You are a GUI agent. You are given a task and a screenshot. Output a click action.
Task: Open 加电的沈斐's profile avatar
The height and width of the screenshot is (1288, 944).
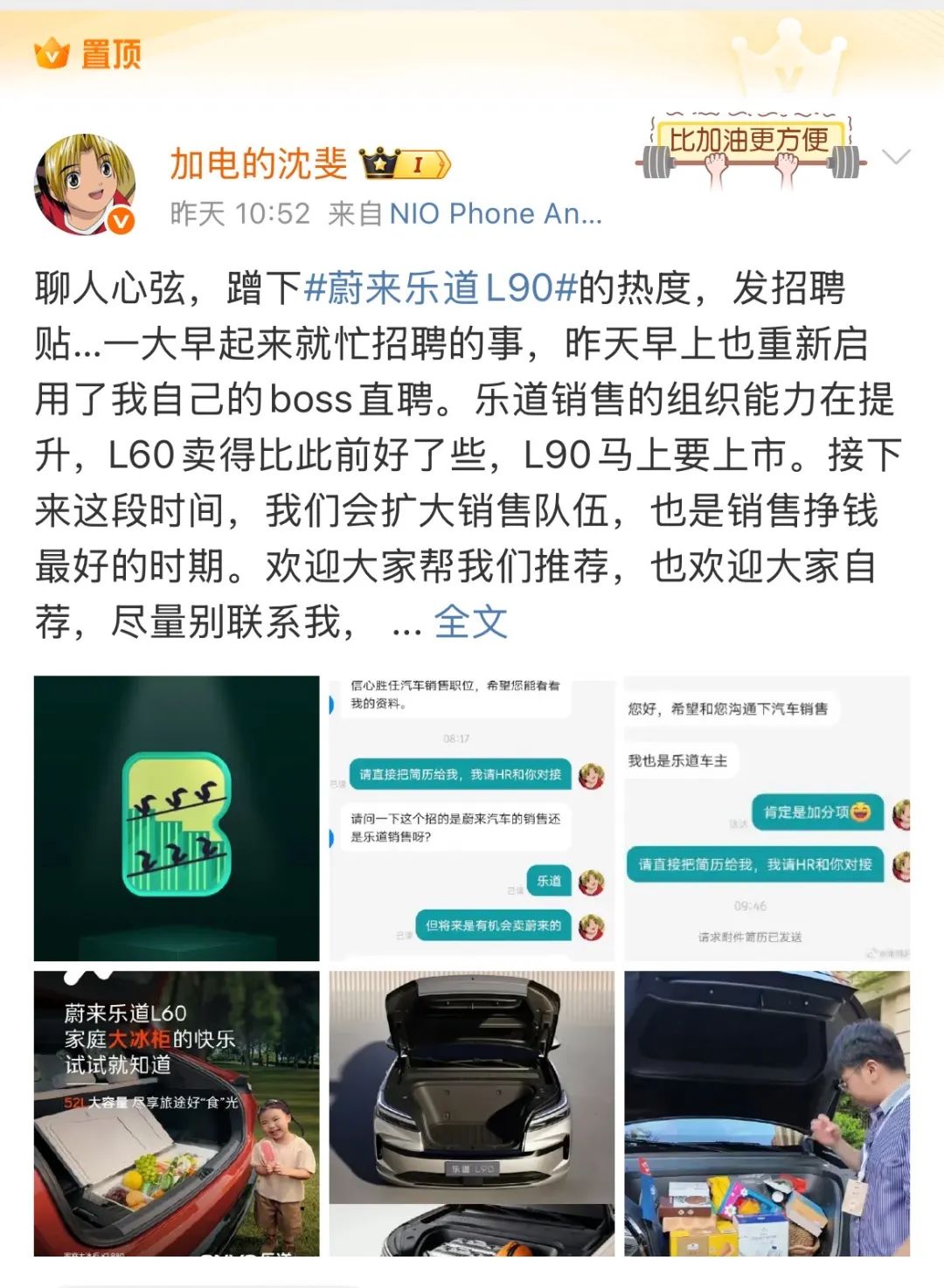click(85, 184)
